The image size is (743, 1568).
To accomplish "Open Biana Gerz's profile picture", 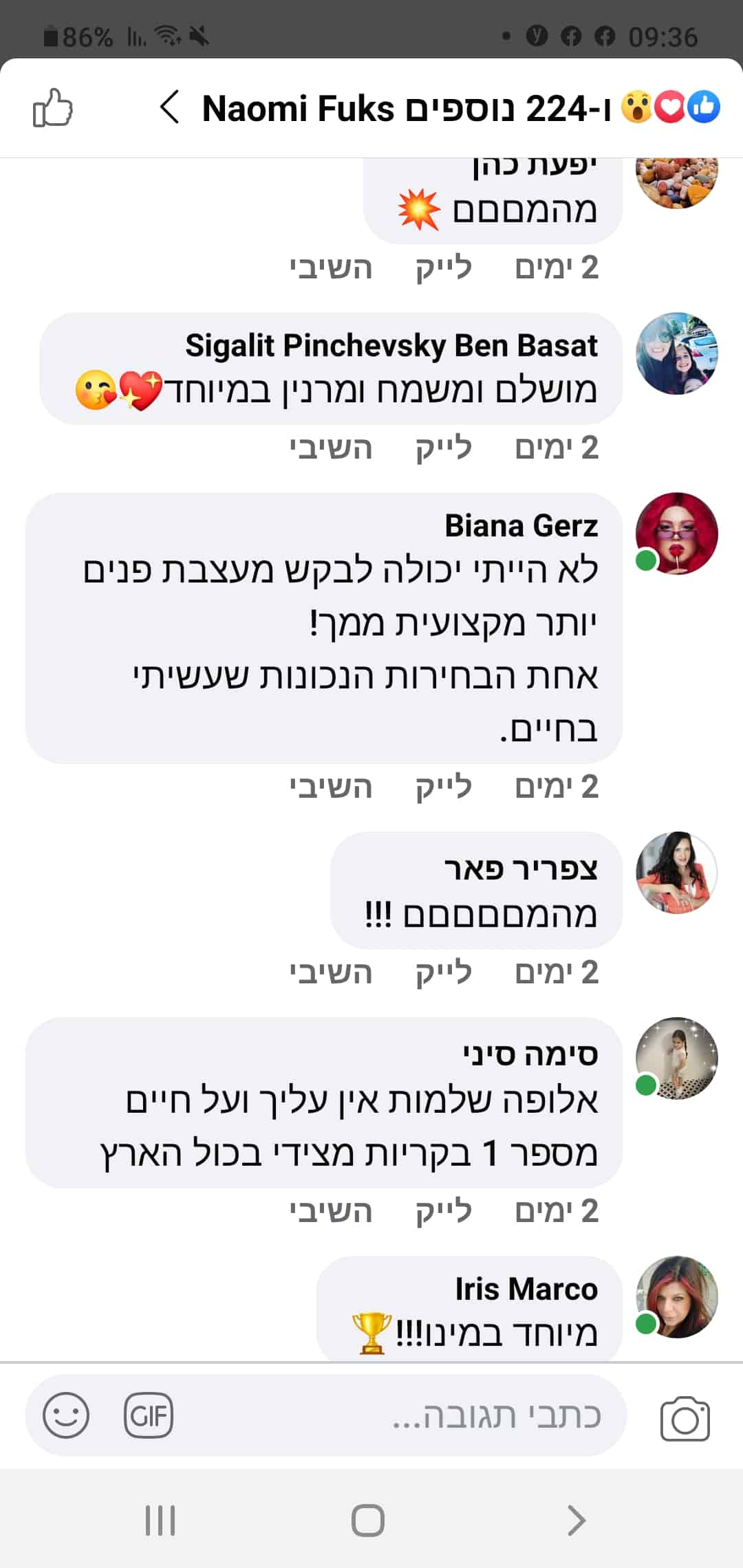I will tap(676, 533).
